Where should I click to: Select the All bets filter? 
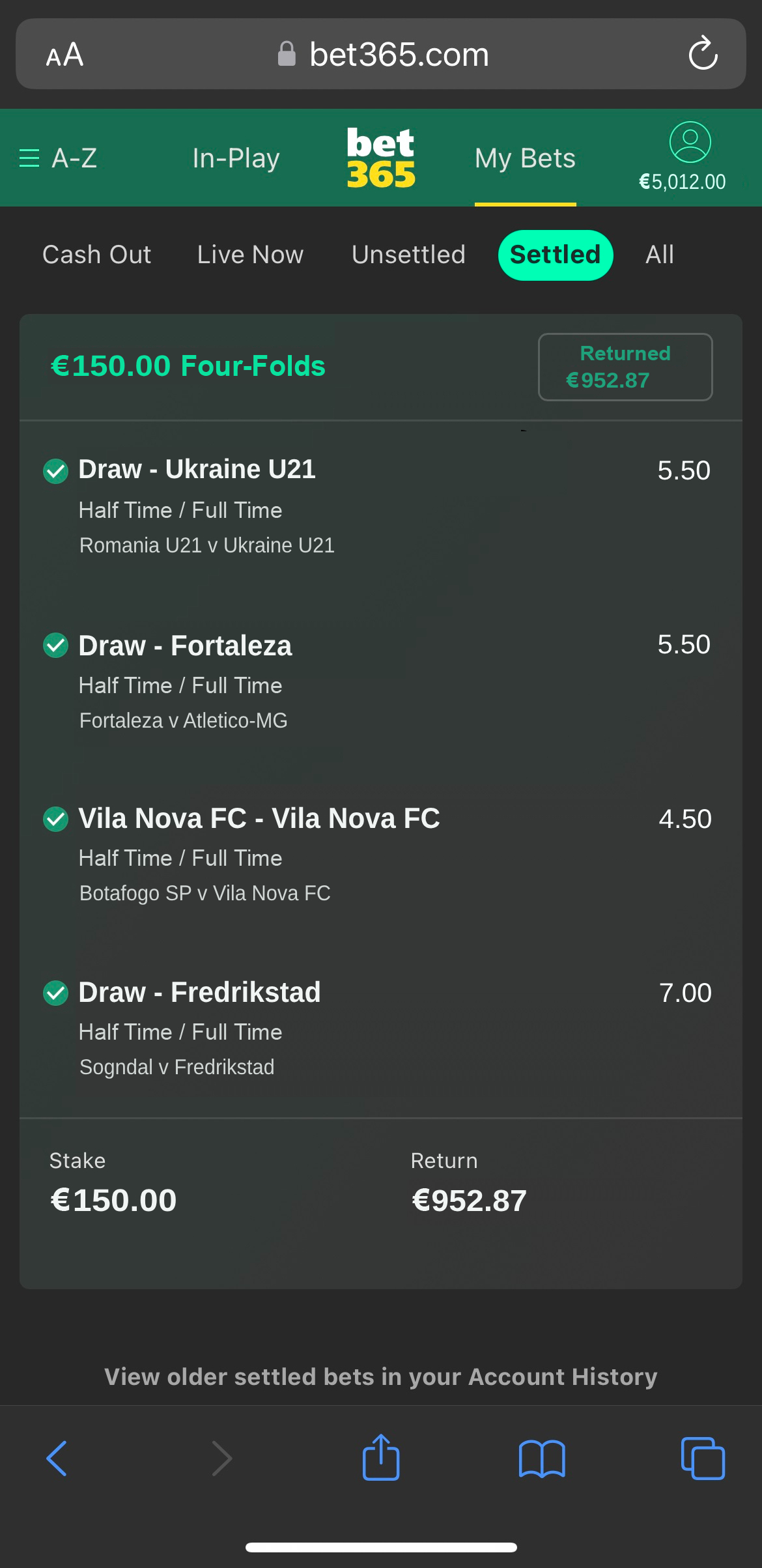(x=660, y=255)
